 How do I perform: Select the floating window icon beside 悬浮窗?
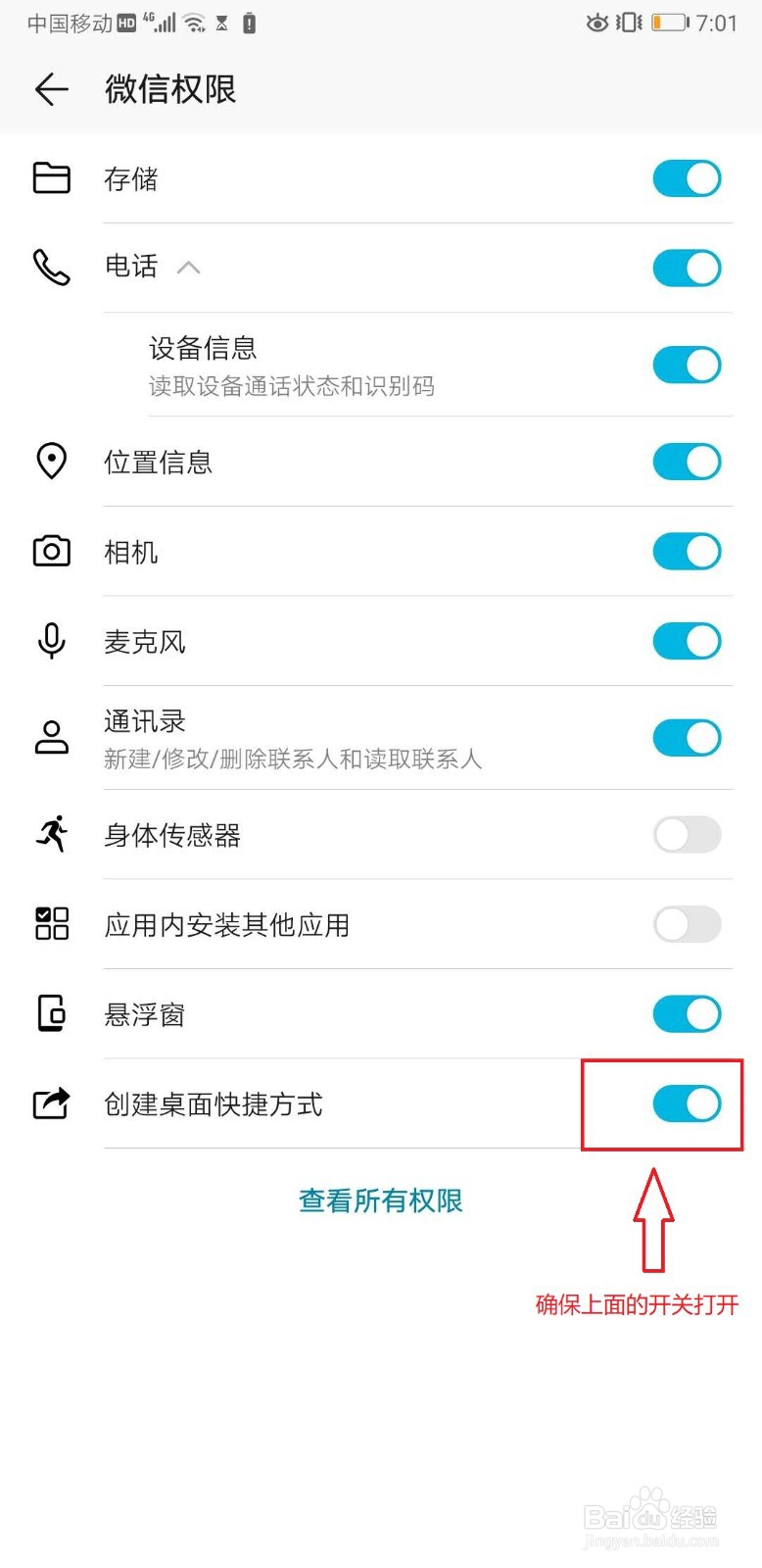click(50, 1014)
